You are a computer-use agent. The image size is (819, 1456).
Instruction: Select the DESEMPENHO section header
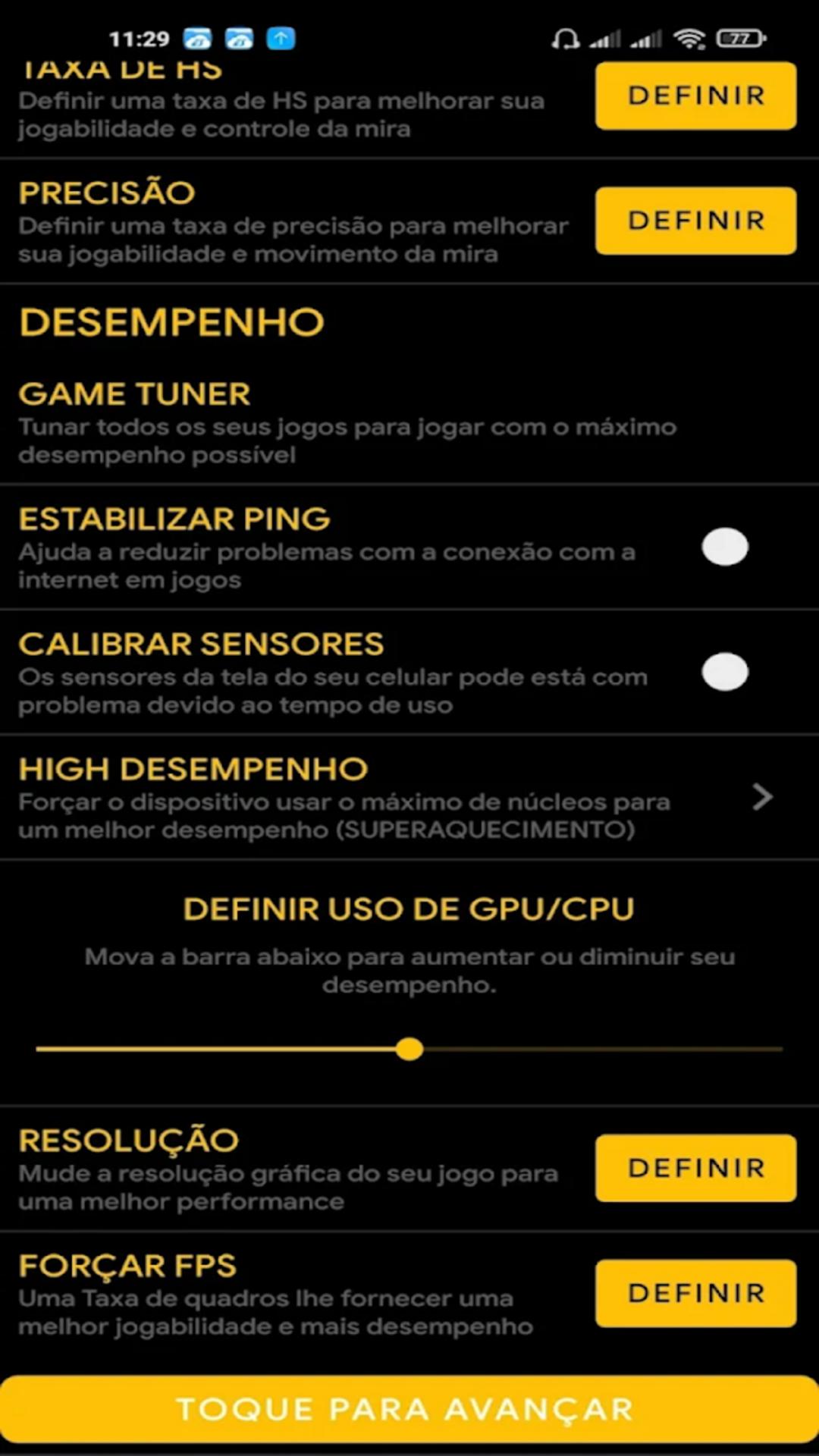tap(171, 322)
